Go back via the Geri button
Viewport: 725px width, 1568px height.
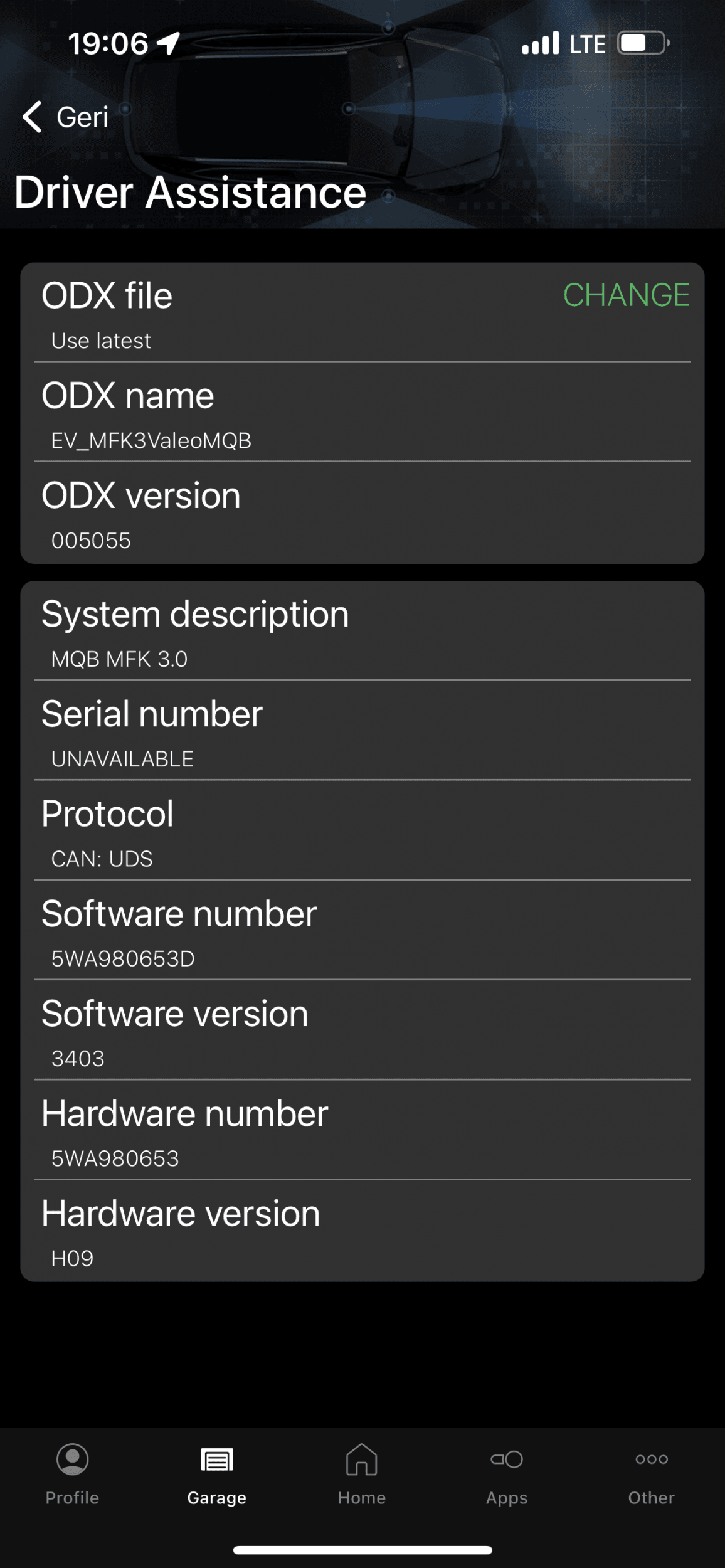(x=65, y=117)
